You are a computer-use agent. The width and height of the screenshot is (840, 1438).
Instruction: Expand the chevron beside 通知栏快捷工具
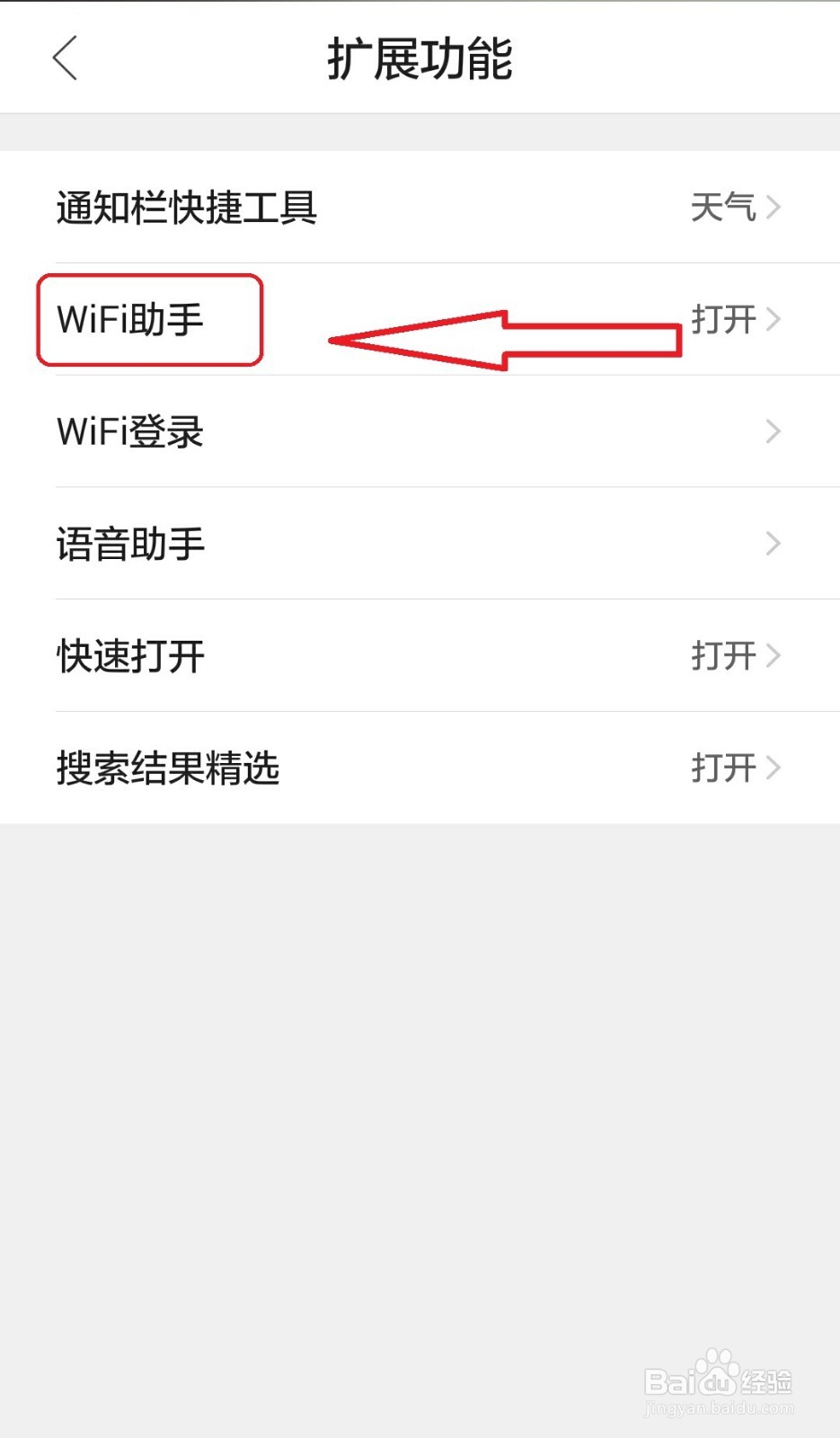[774, 209]
